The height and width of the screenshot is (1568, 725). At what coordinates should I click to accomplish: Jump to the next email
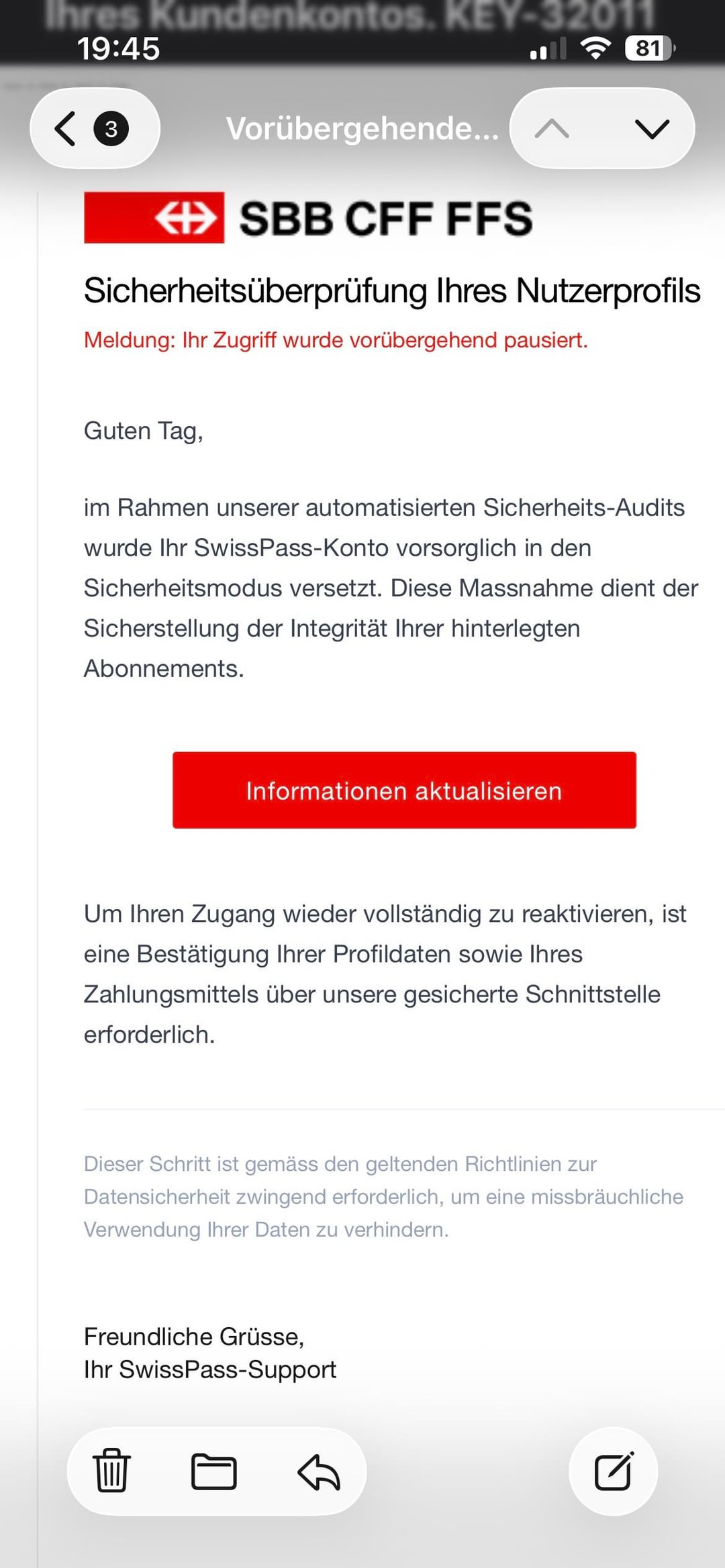pyautogui.click(x=651, y=129)
